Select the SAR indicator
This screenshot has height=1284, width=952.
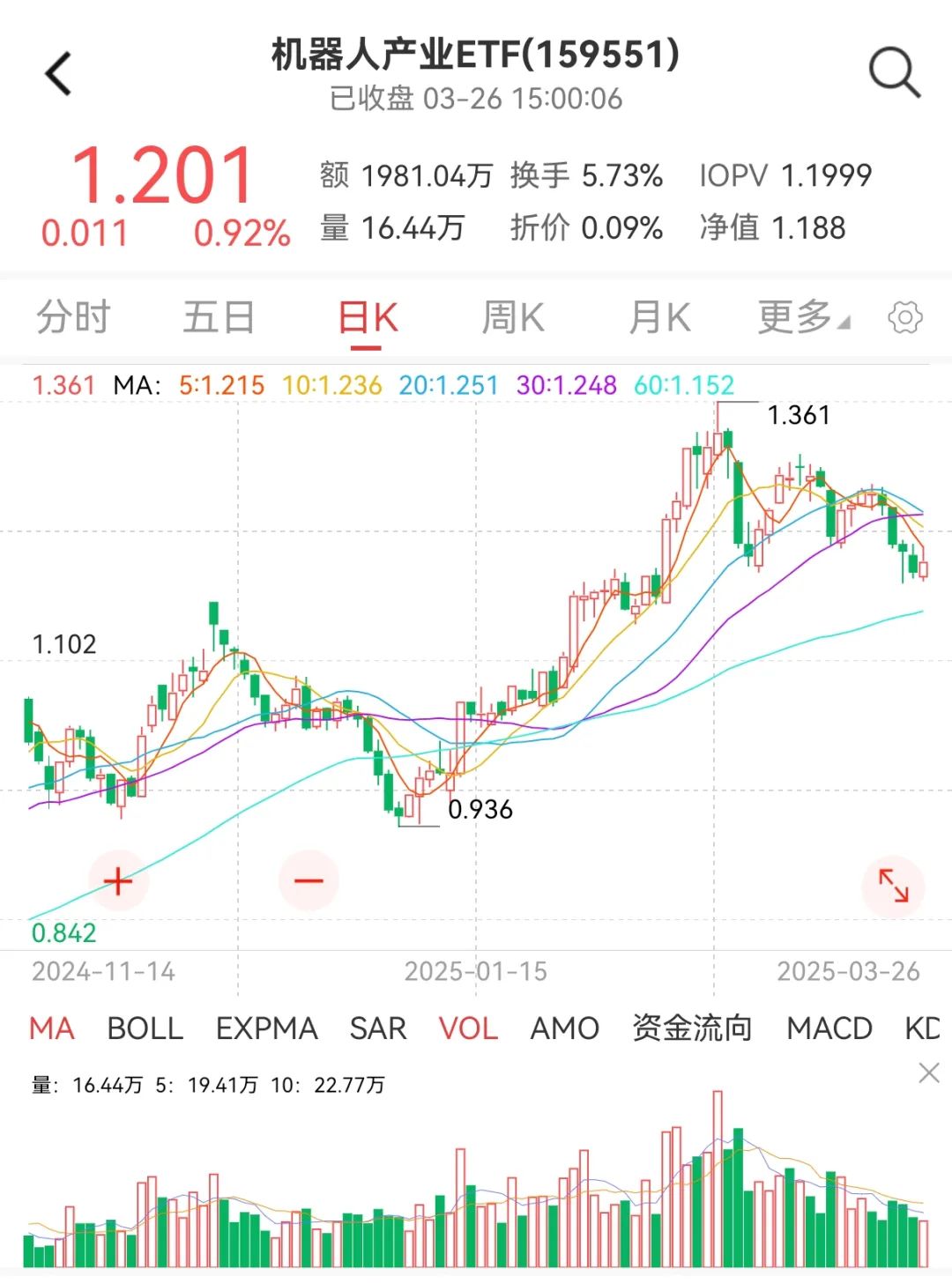coord(378,1028)
